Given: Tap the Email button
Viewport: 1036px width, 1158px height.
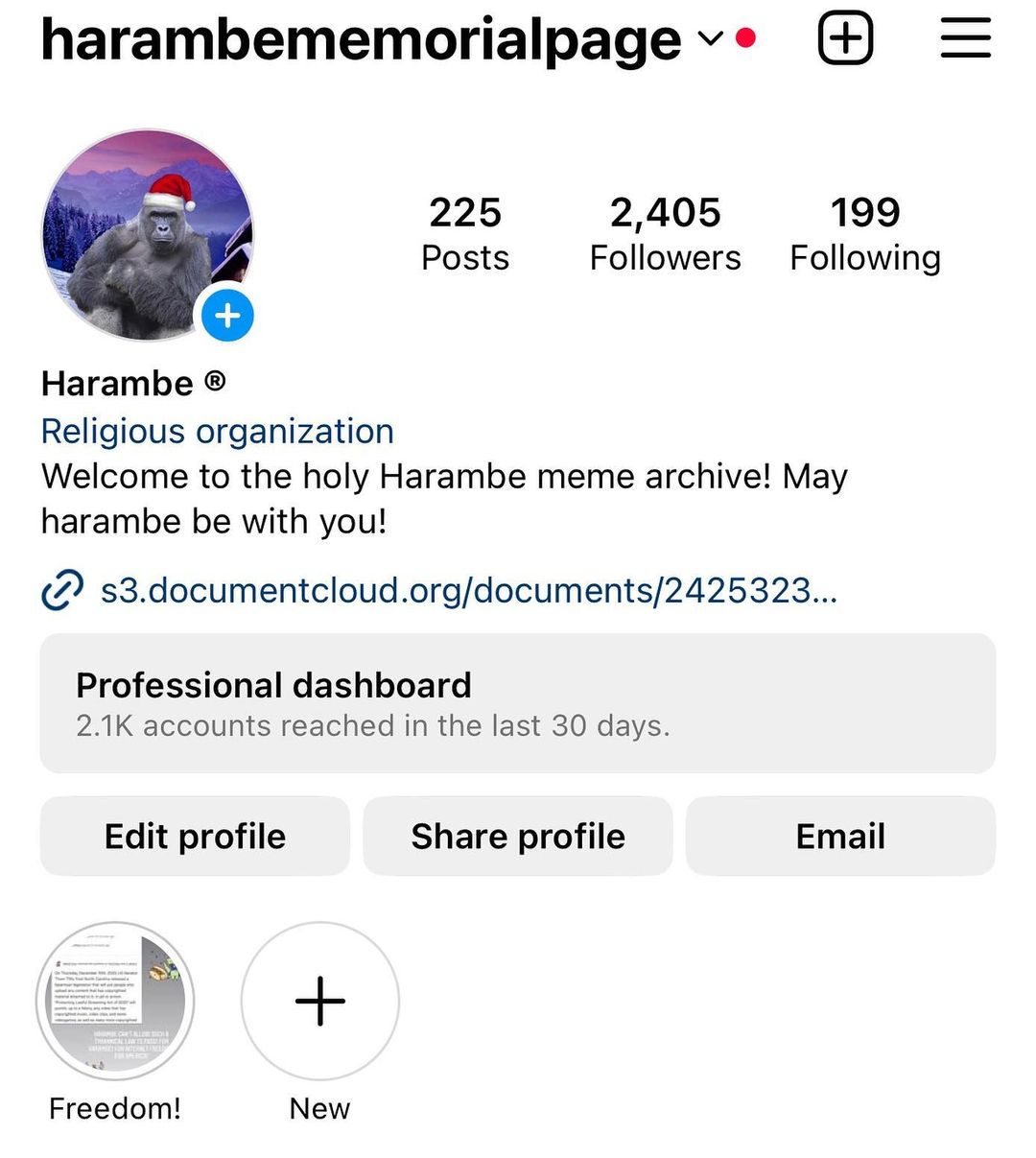Looking at the screenshot, I should [840, 837].
